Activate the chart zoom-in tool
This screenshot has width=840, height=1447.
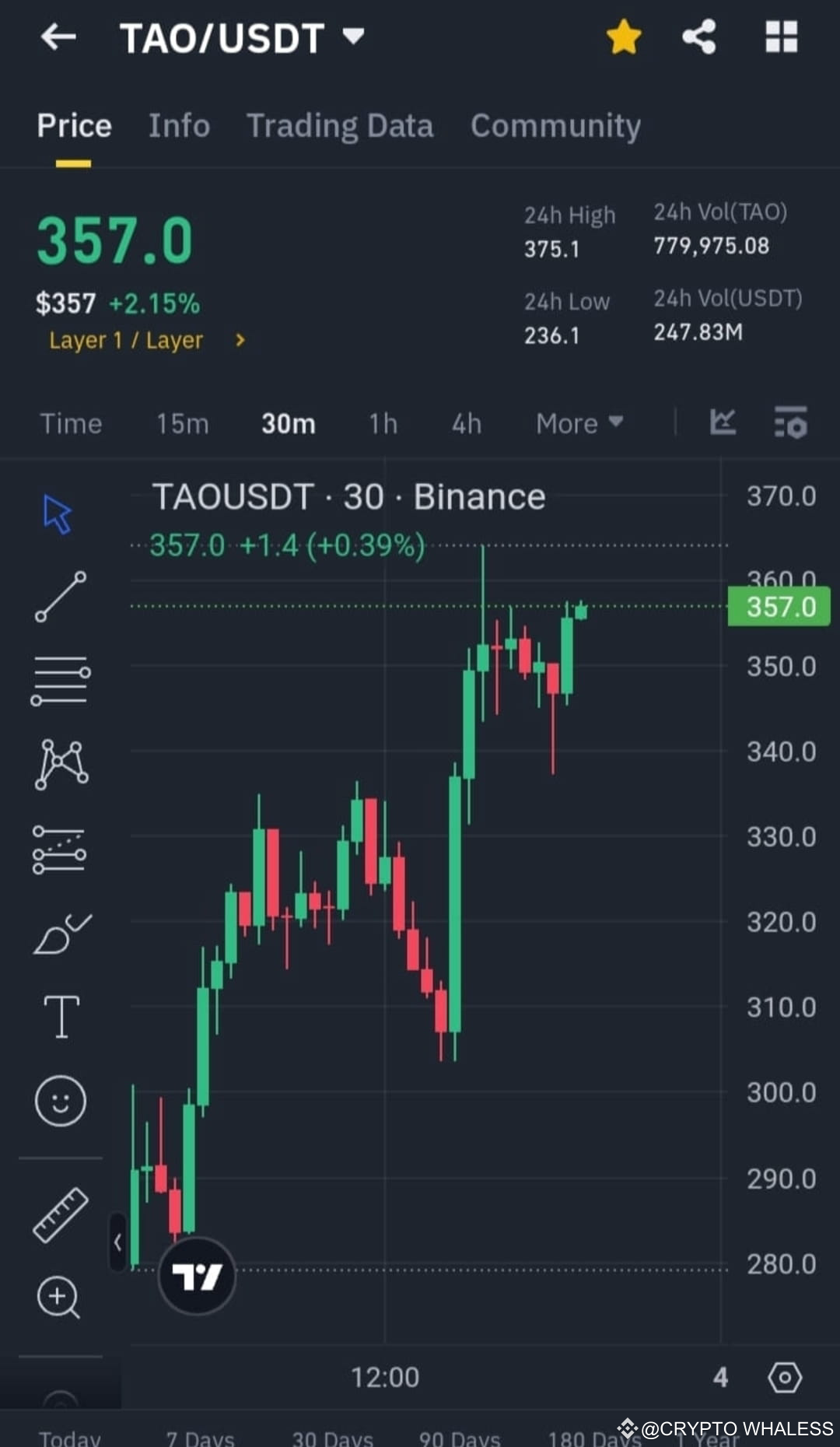[x=58, y=1298]
